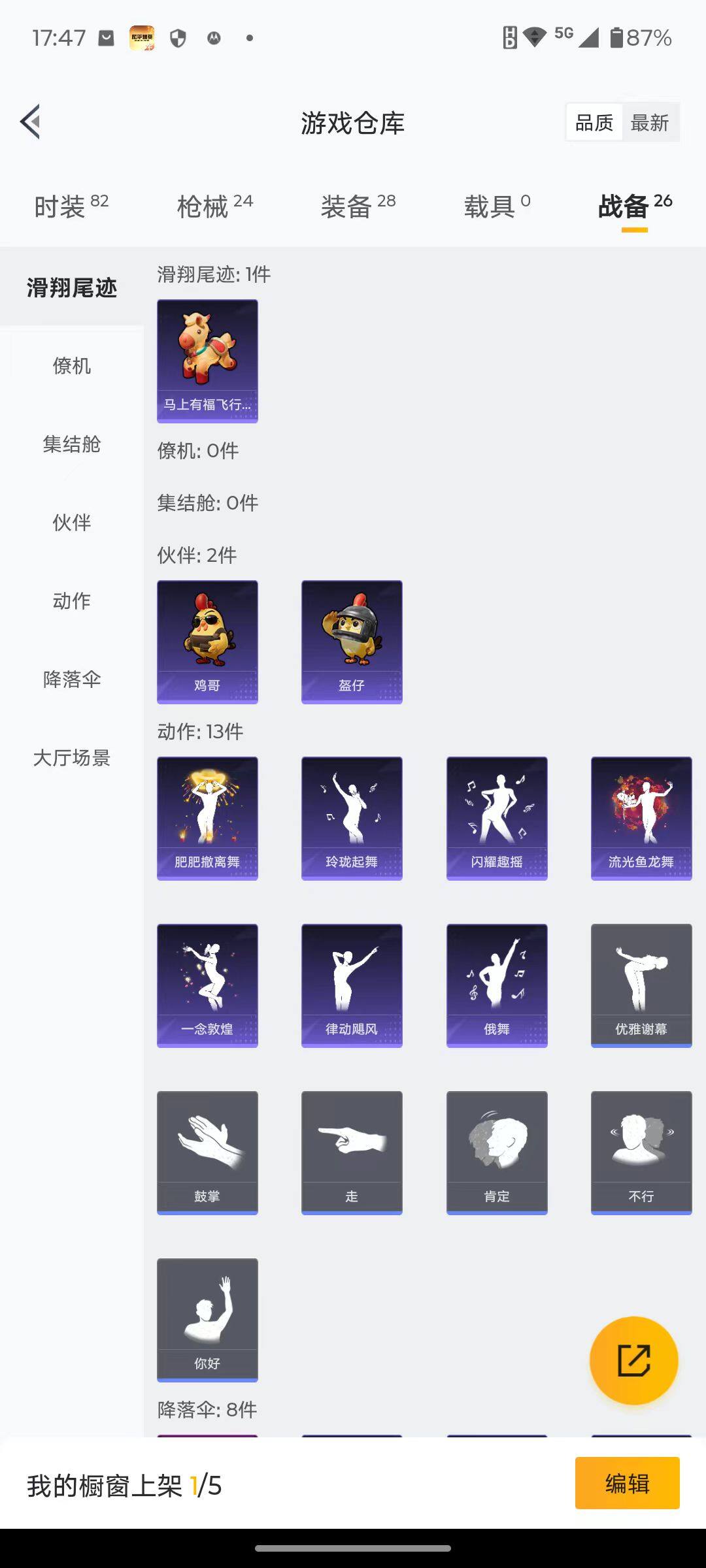Open the 你好 hello wave emote

[x=207, y=1320]
